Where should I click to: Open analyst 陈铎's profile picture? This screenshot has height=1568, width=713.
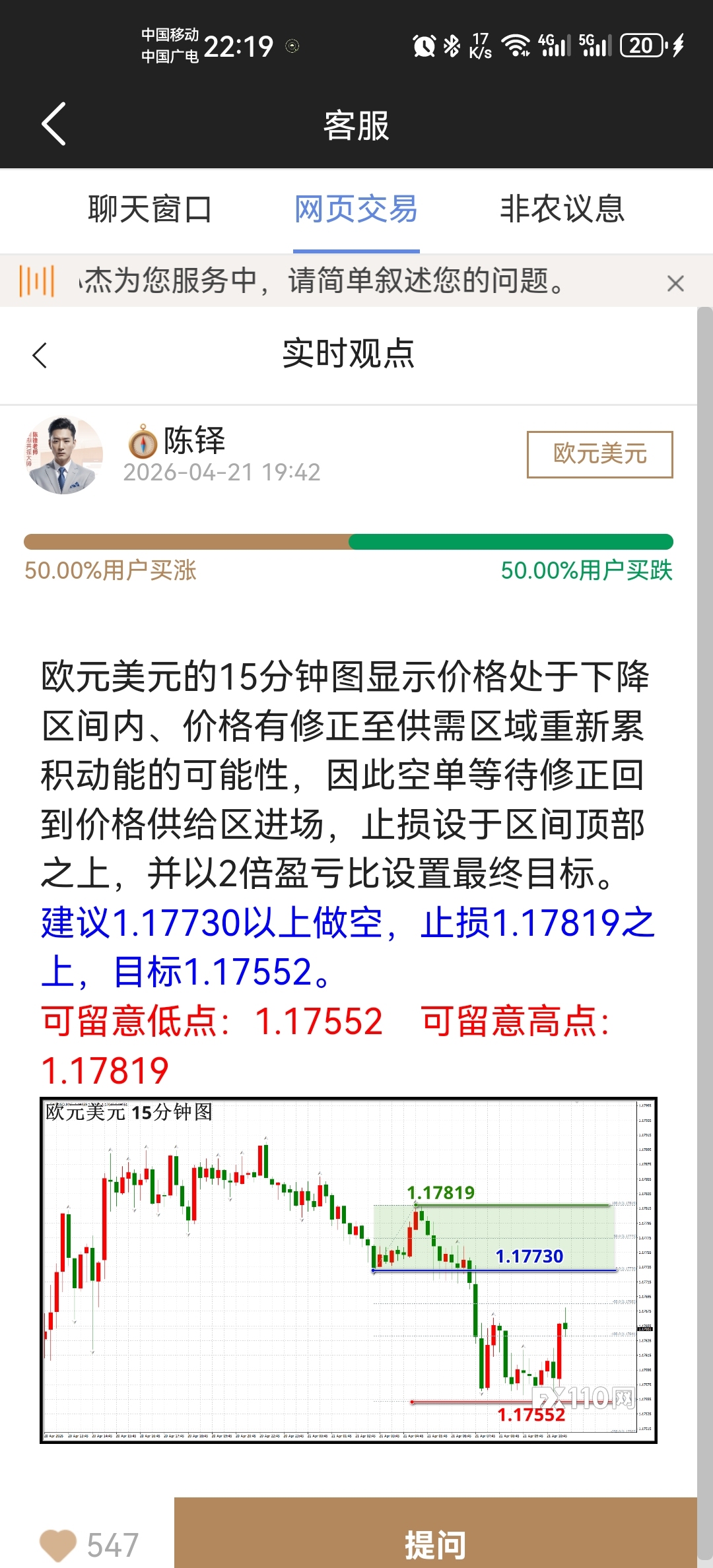[64, 455]
